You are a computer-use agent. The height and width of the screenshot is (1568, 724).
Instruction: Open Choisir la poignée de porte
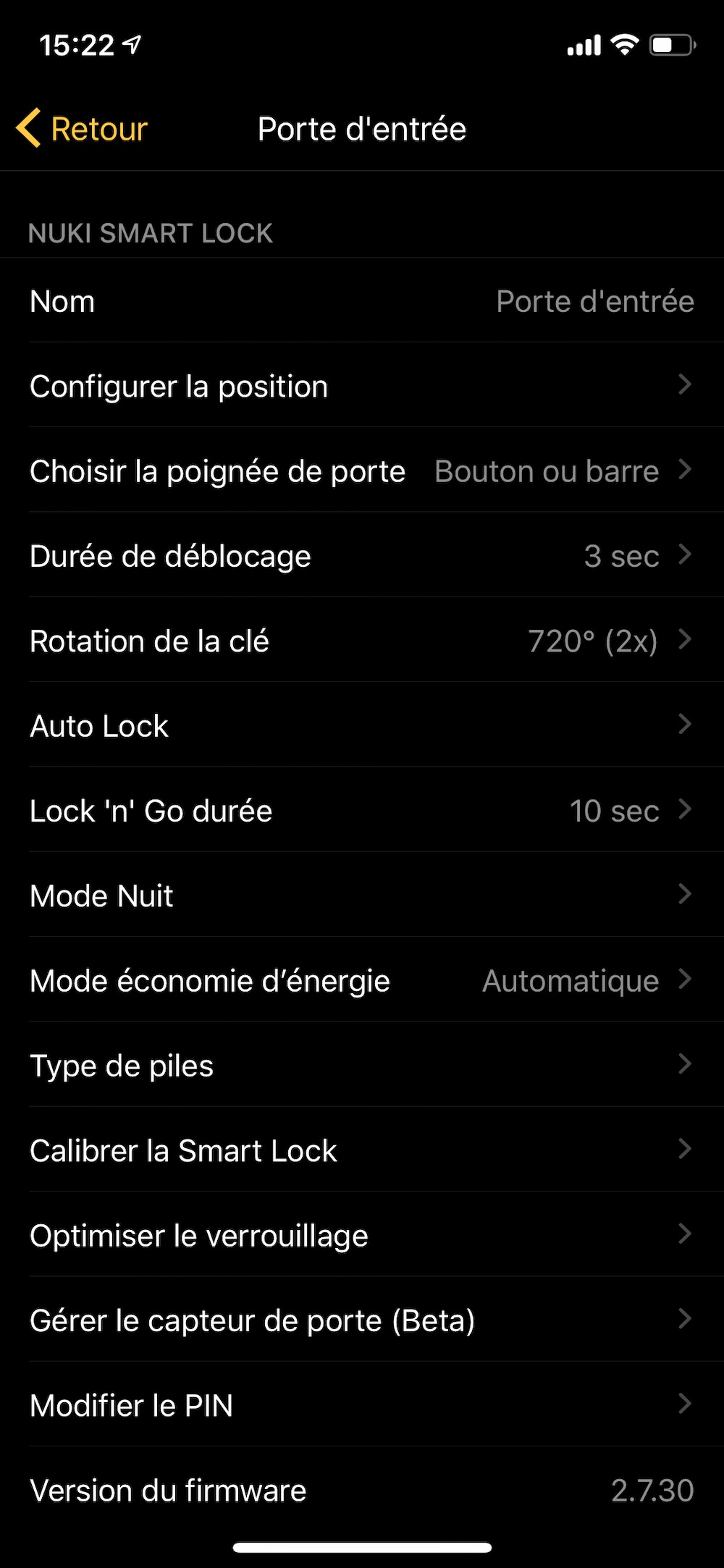(362, 471)
